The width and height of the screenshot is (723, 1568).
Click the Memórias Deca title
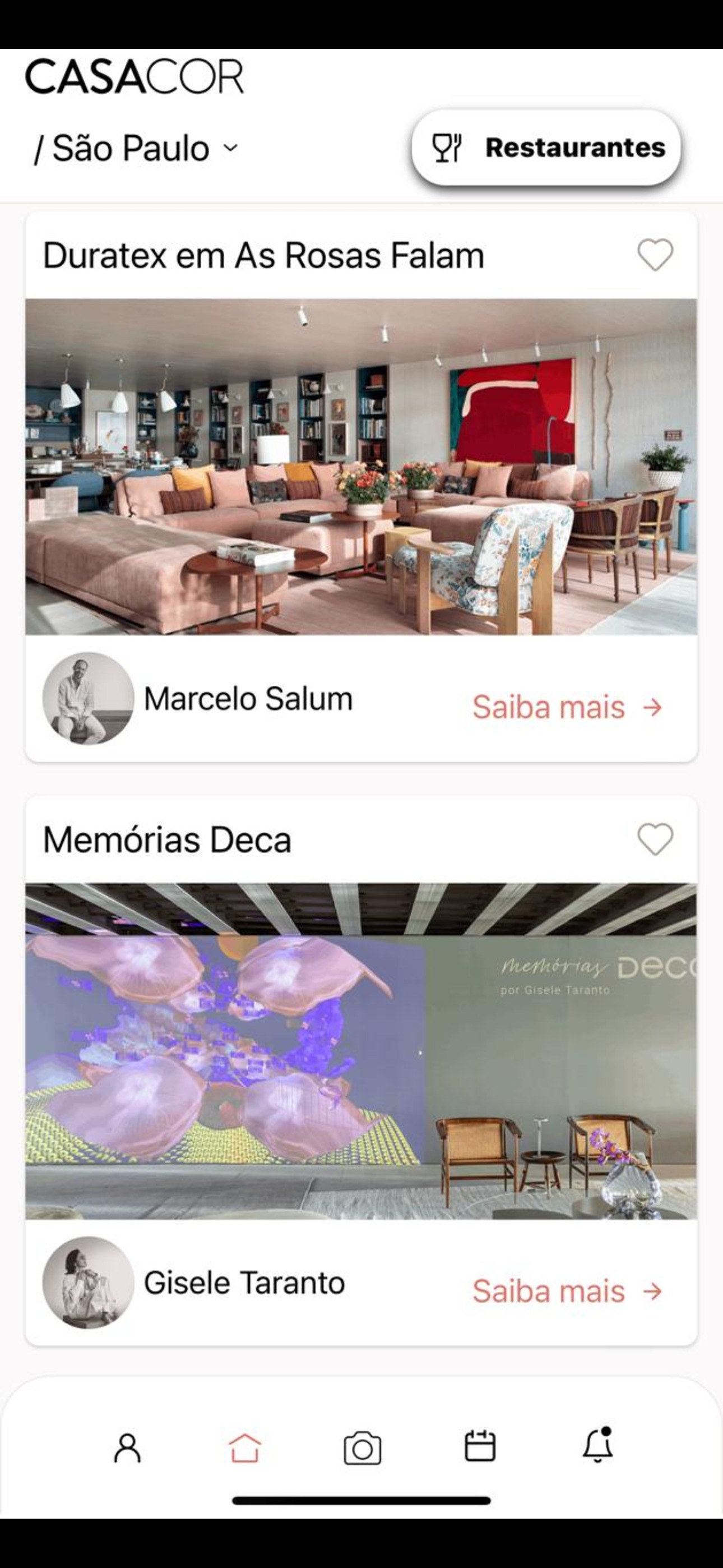[167, 840]
